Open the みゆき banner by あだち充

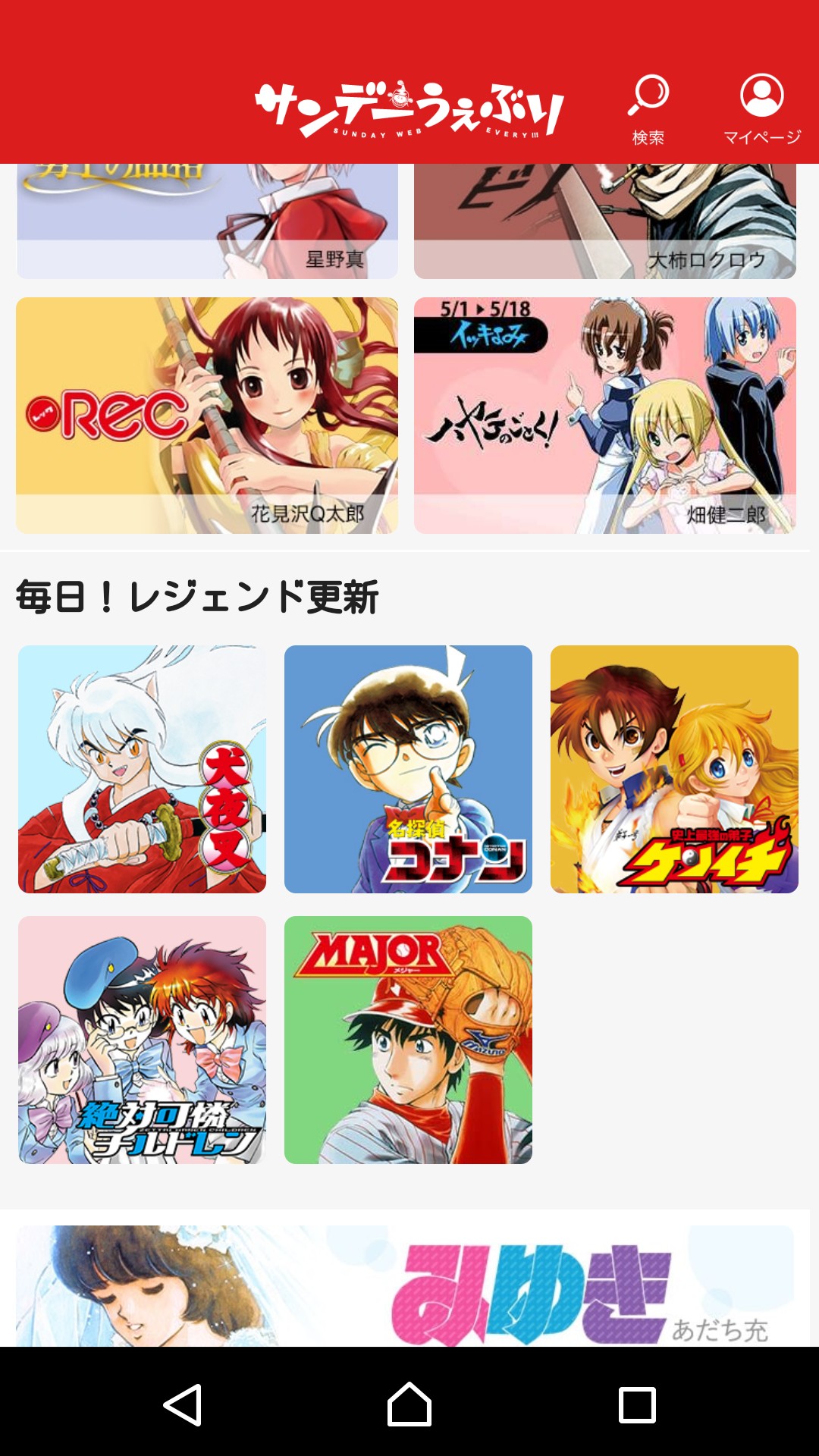(405, 1286)
